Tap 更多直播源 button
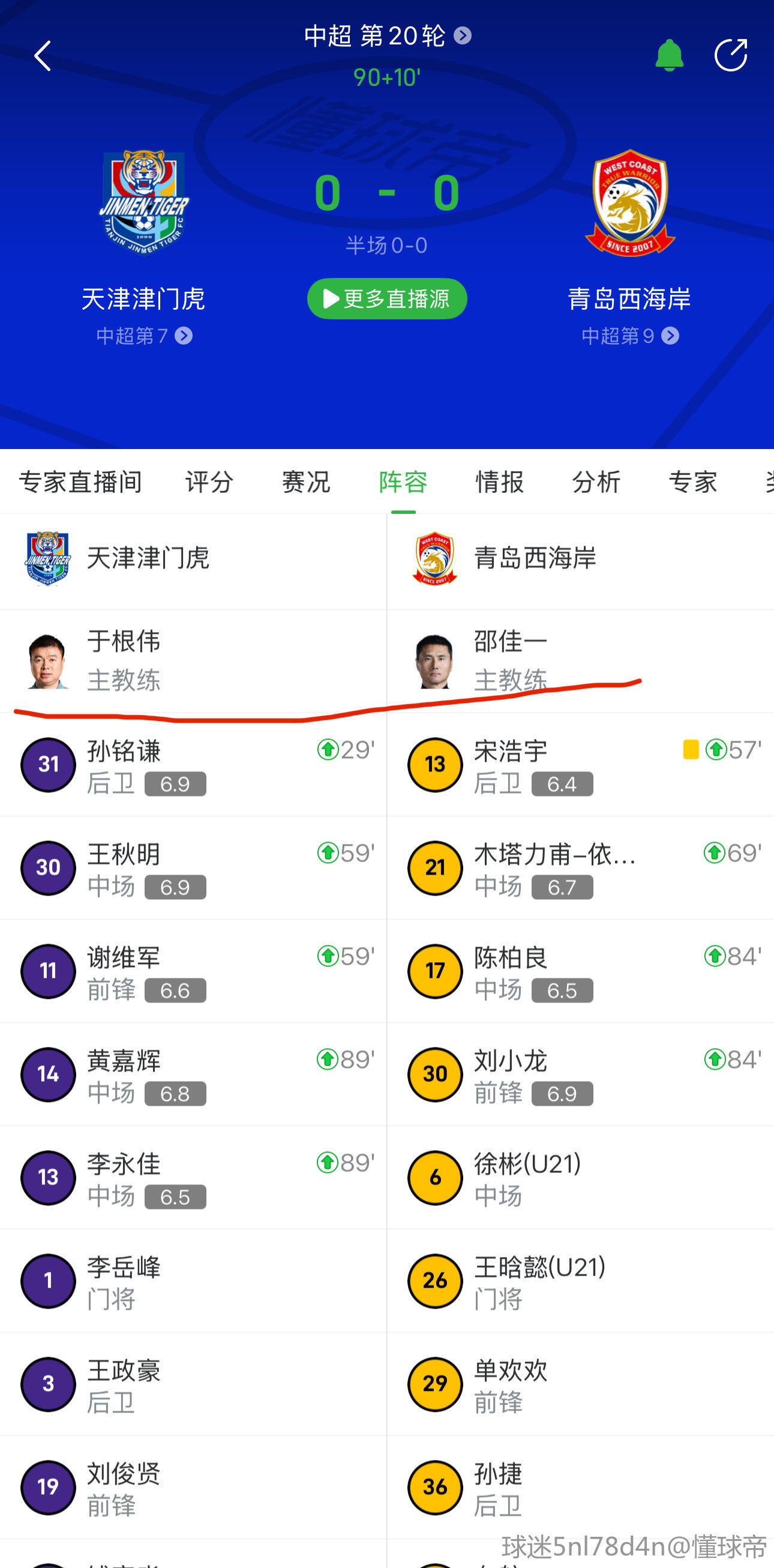The height and width of the screenshot is (1568, 774). point(387,299)
